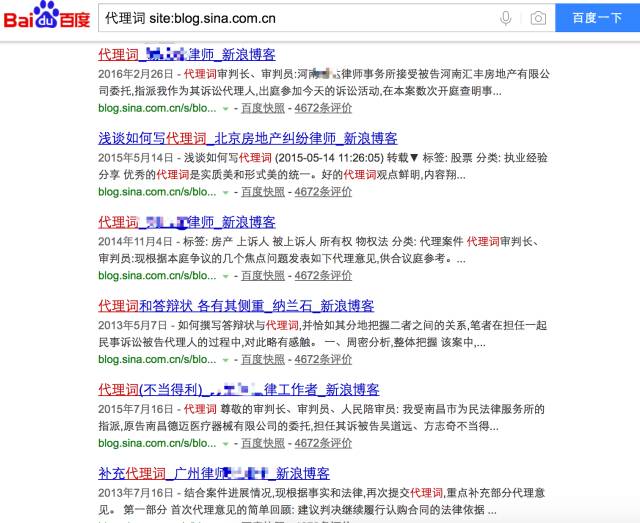Screen dimensions: 640x523
Task: View 百度快照 under the 代理词(不当得利) result
Action: click(x=263, y=443)
